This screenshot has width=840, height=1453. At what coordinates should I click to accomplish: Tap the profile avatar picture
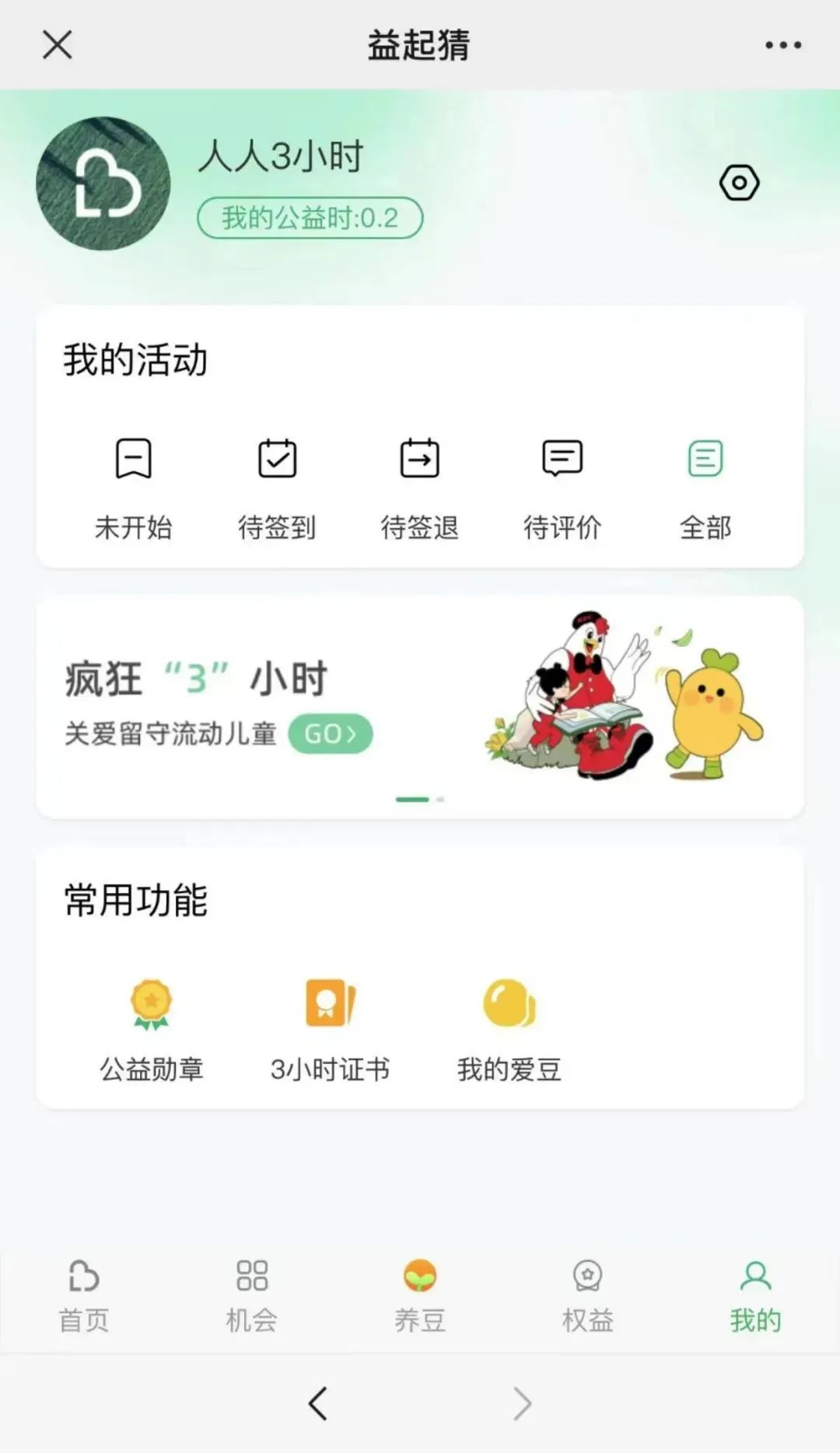pyautogui.click(x=103, y=184)
